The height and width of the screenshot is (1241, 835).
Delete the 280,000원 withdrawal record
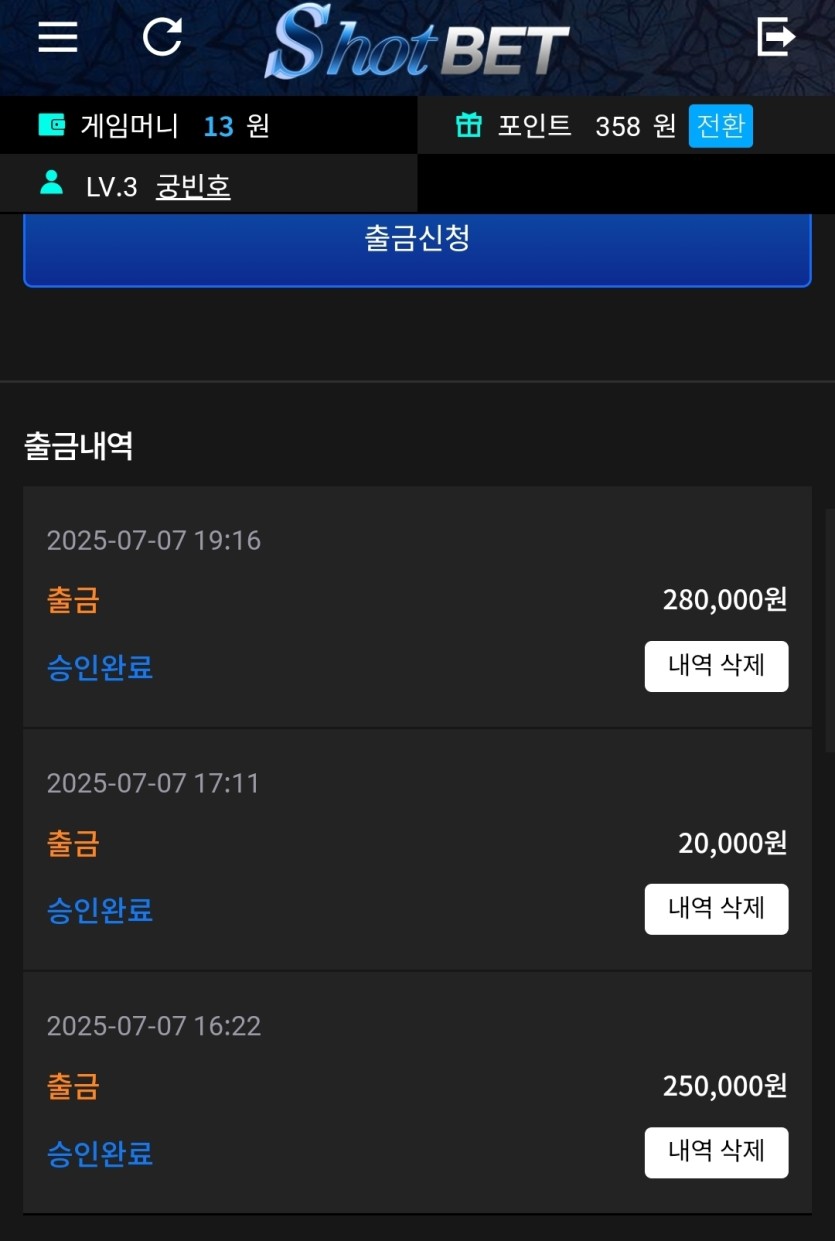click(716, 666)
